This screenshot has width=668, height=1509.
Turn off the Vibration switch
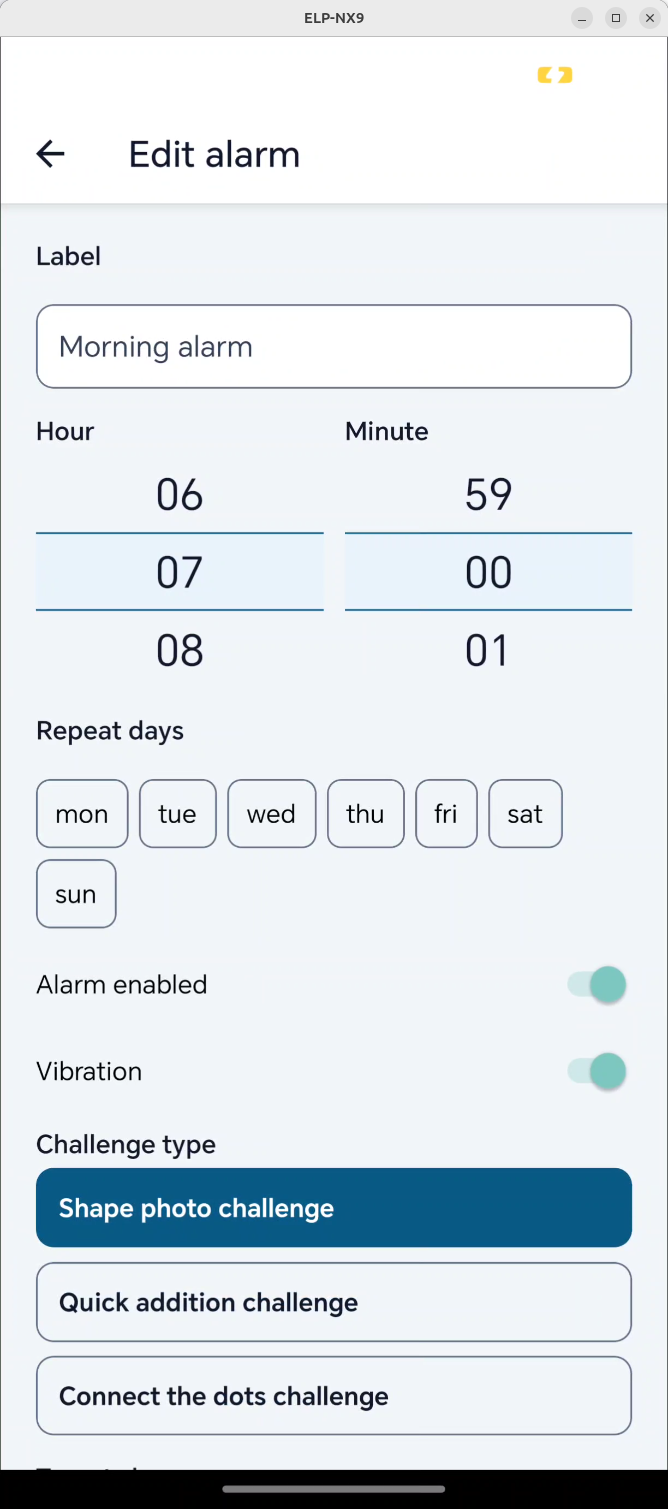click(x=597, y=1072)
